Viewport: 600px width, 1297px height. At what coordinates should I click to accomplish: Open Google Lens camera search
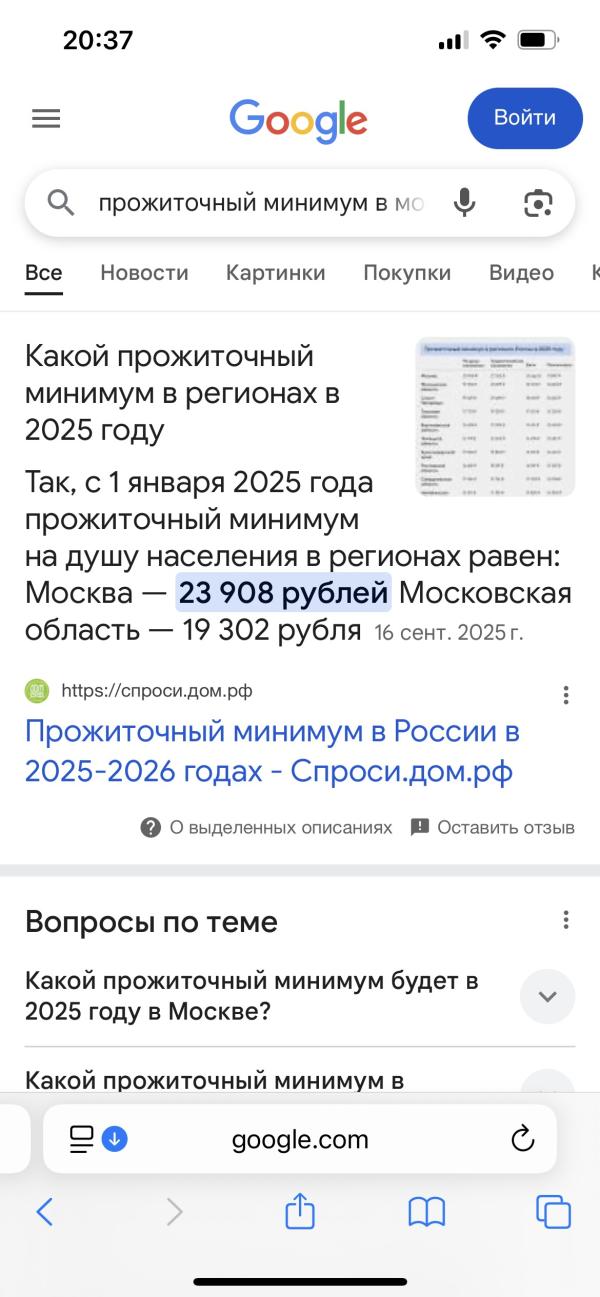coord(538,203)
